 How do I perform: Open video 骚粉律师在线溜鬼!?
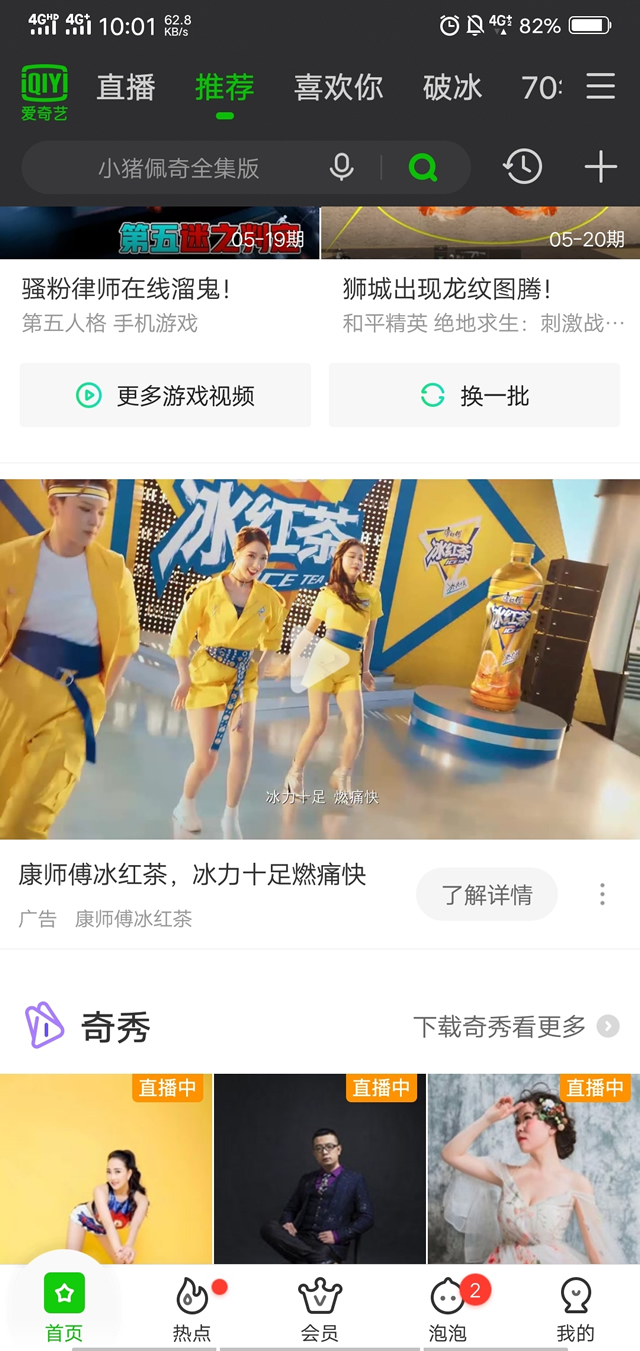(127, 290)
